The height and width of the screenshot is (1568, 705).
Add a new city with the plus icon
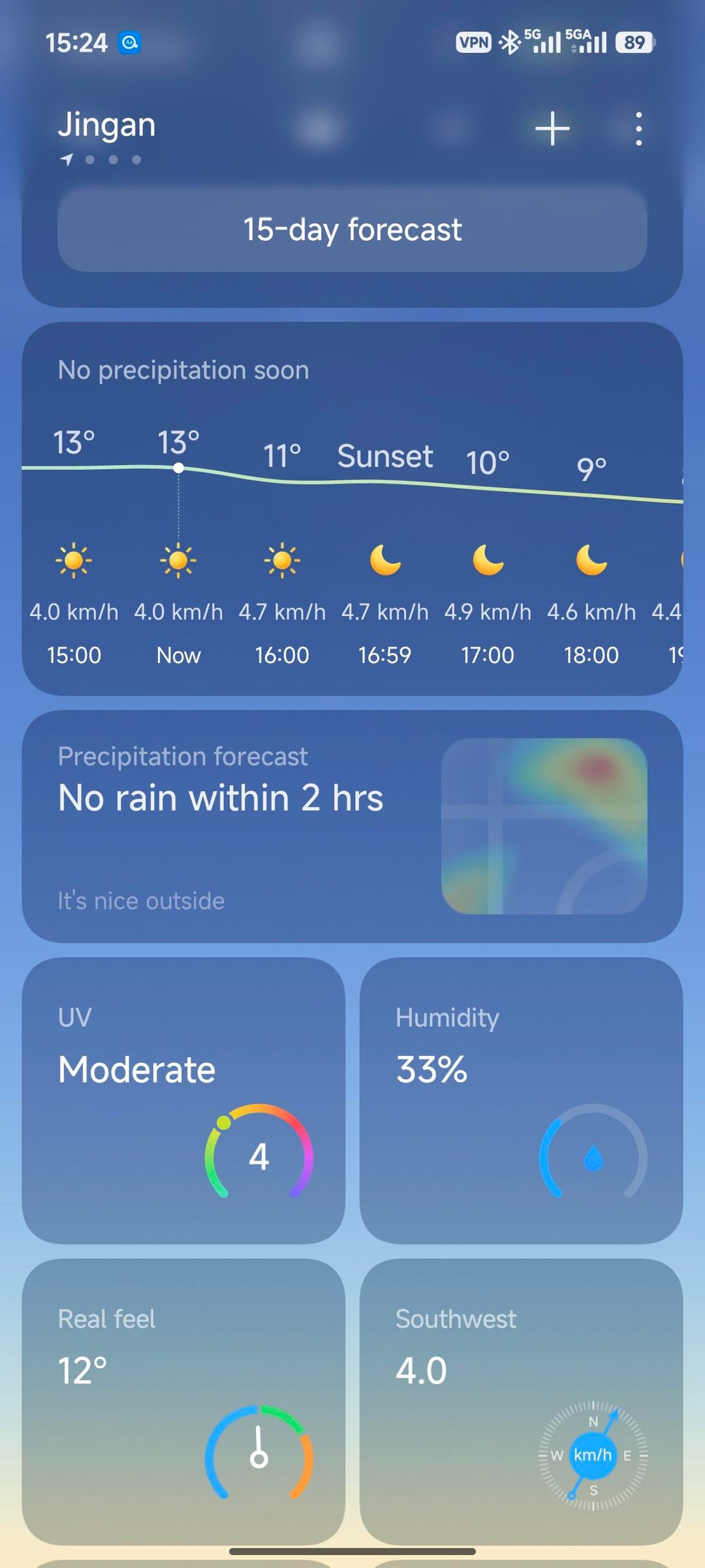coord(552,129)
